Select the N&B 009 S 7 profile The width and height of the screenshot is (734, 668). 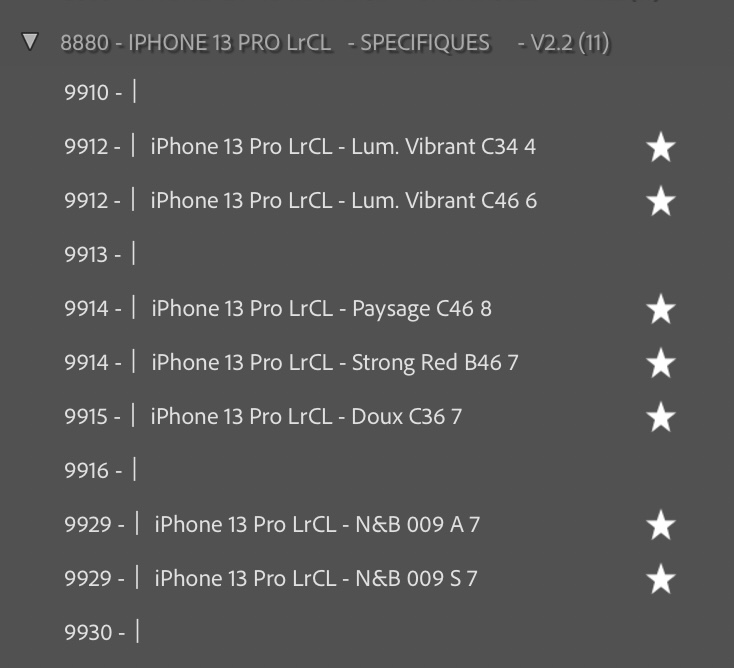(x=316, y=579)
